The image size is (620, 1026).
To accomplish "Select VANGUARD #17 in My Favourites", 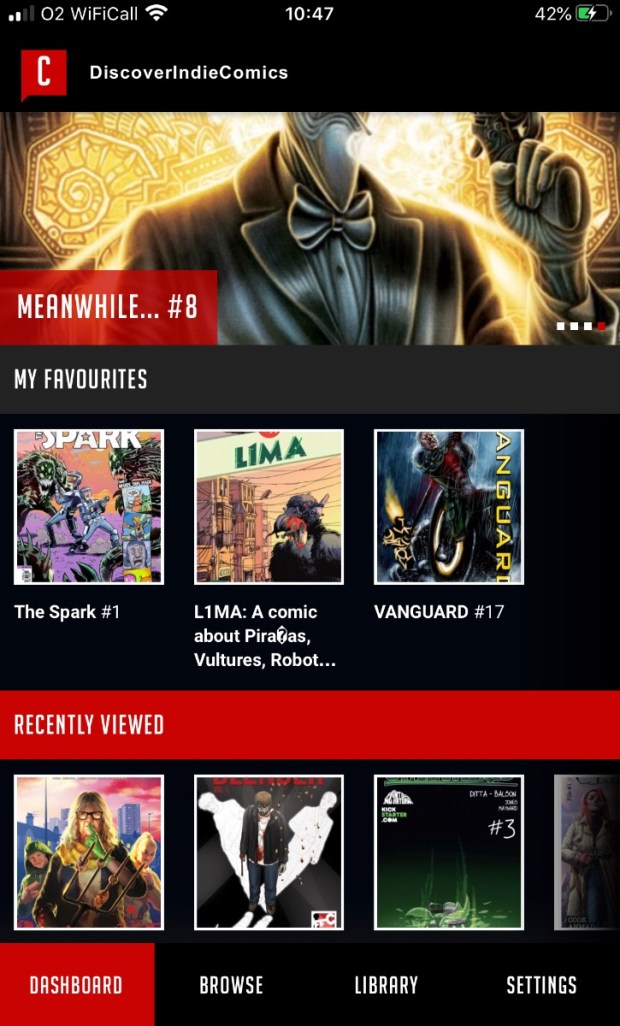I will point(449,507).
